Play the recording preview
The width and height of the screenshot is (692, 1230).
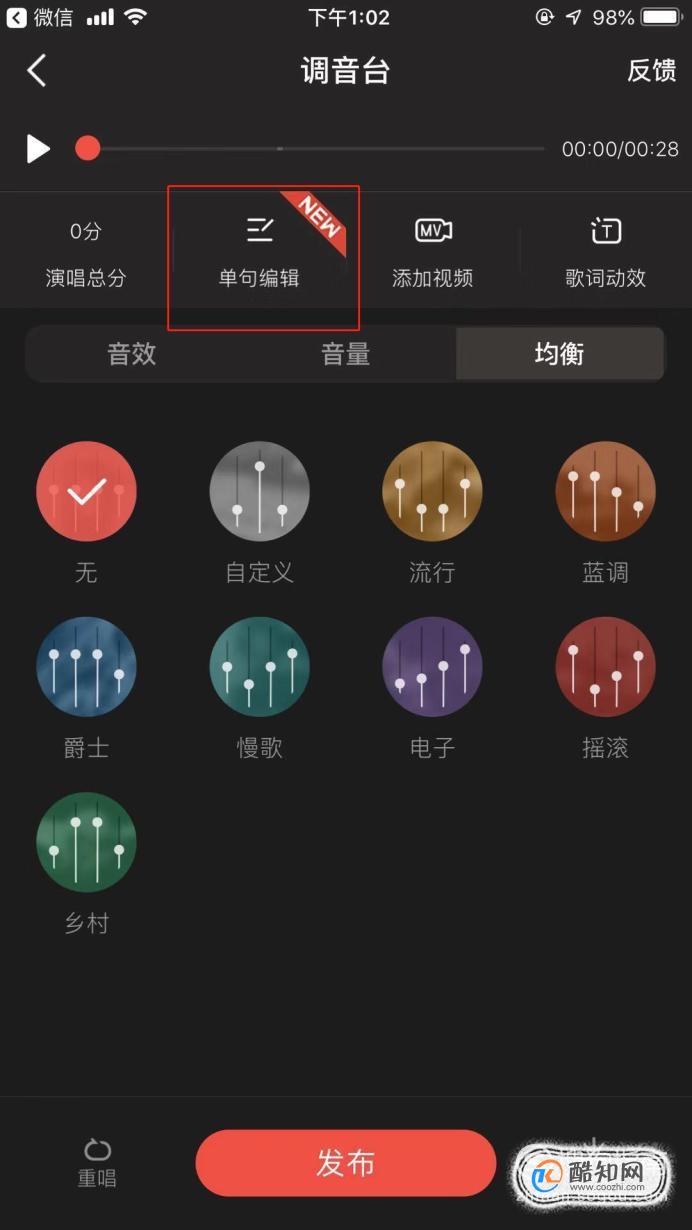(x=38, y=149)
